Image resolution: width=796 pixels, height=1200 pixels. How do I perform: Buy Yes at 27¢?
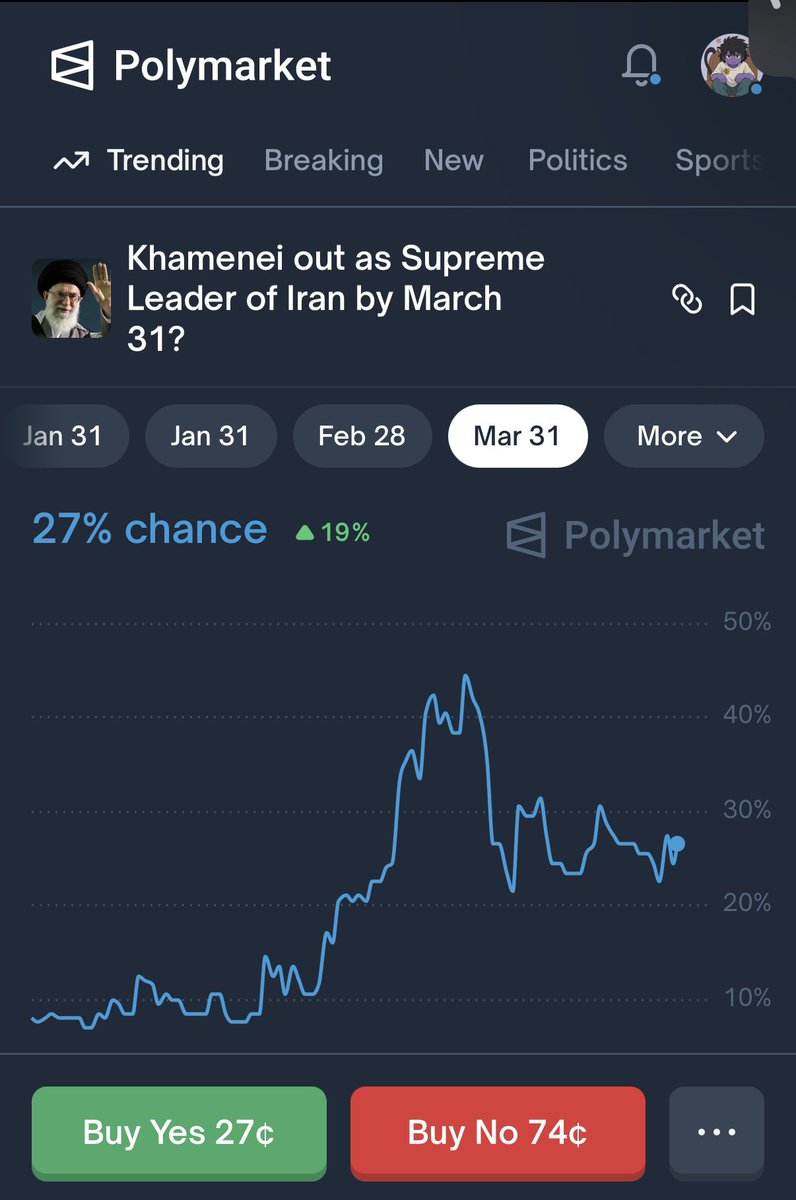pos(179,1132)
